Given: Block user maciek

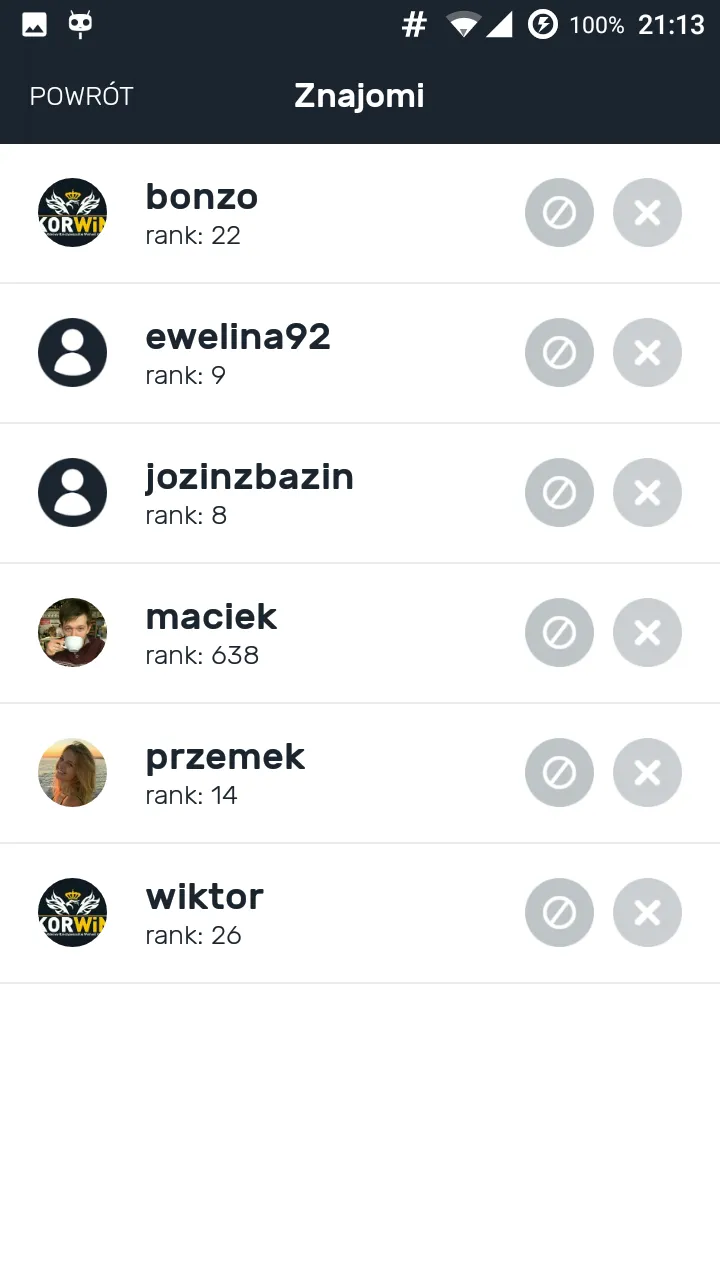Looking at the screenshot, I should [559, 632].
